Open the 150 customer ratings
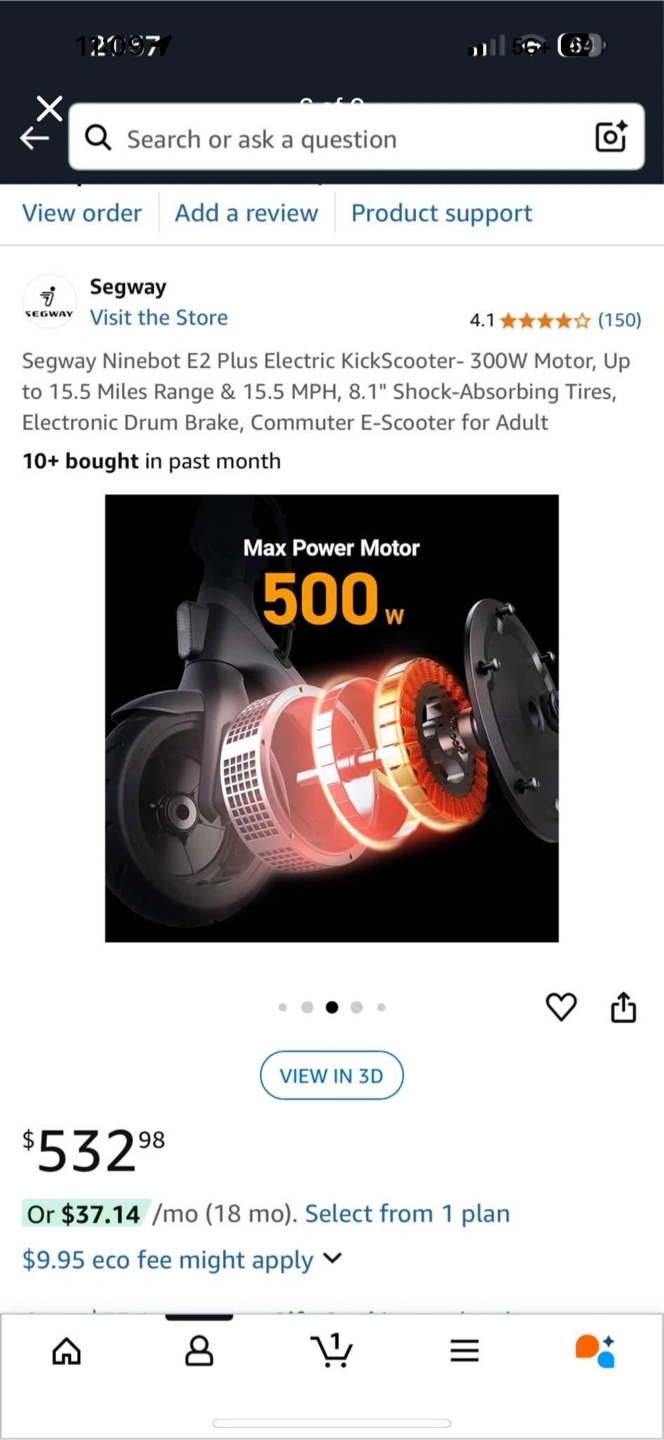The image size is (664, 1440). (619, 320)
